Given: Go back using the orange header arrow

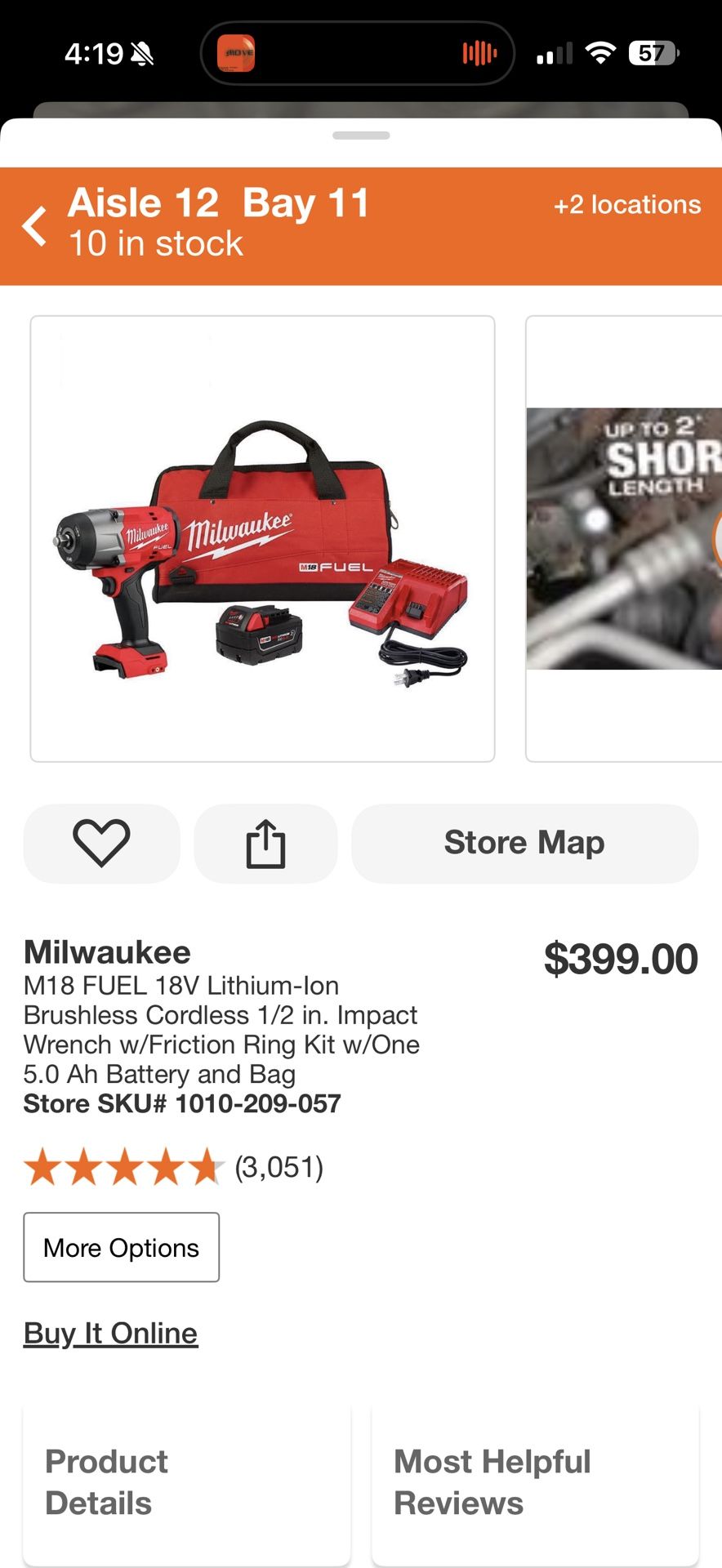Looking at the screenshot, I should pyautogui.click(x=35, y=226).
